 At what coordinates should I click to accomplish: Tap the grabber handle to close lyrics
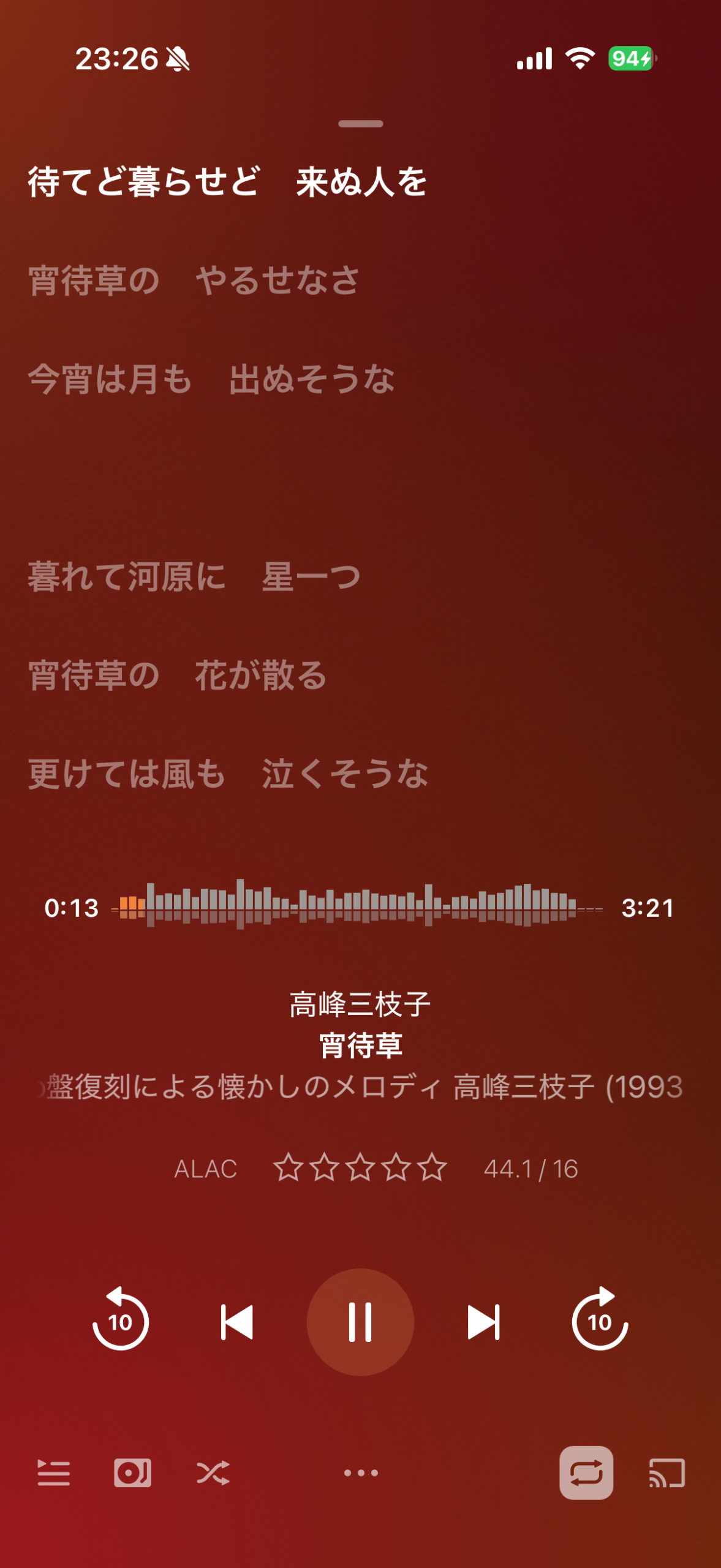point(360,124)
